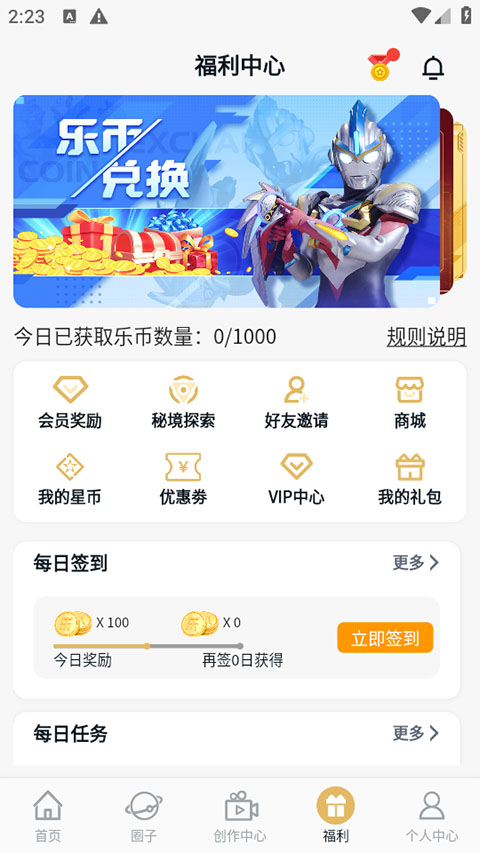Image resolution: width=480 pixels, height=853 pixels.
Task: Open 我的星币
Action: coord(70,480)
